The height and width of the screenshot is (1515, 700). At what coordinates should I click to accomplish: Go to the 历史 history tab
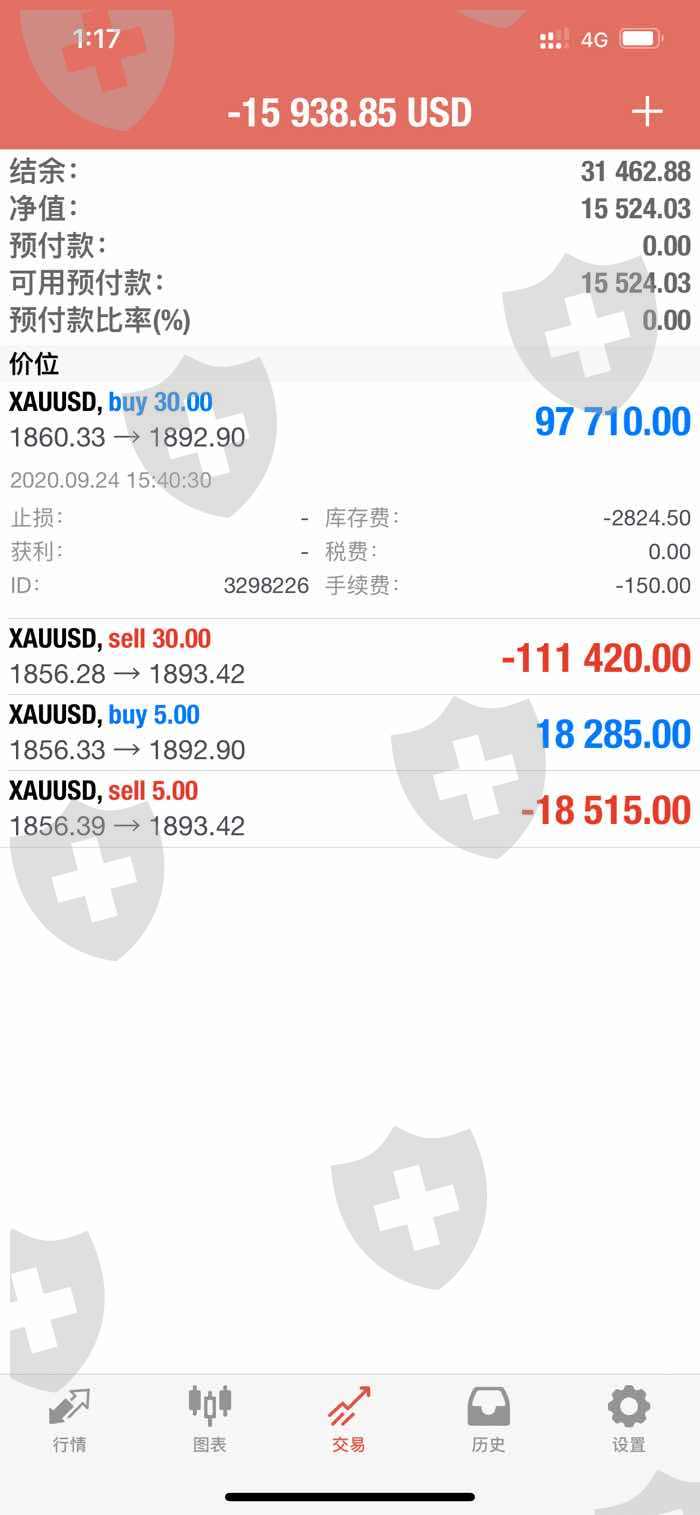489,1420
